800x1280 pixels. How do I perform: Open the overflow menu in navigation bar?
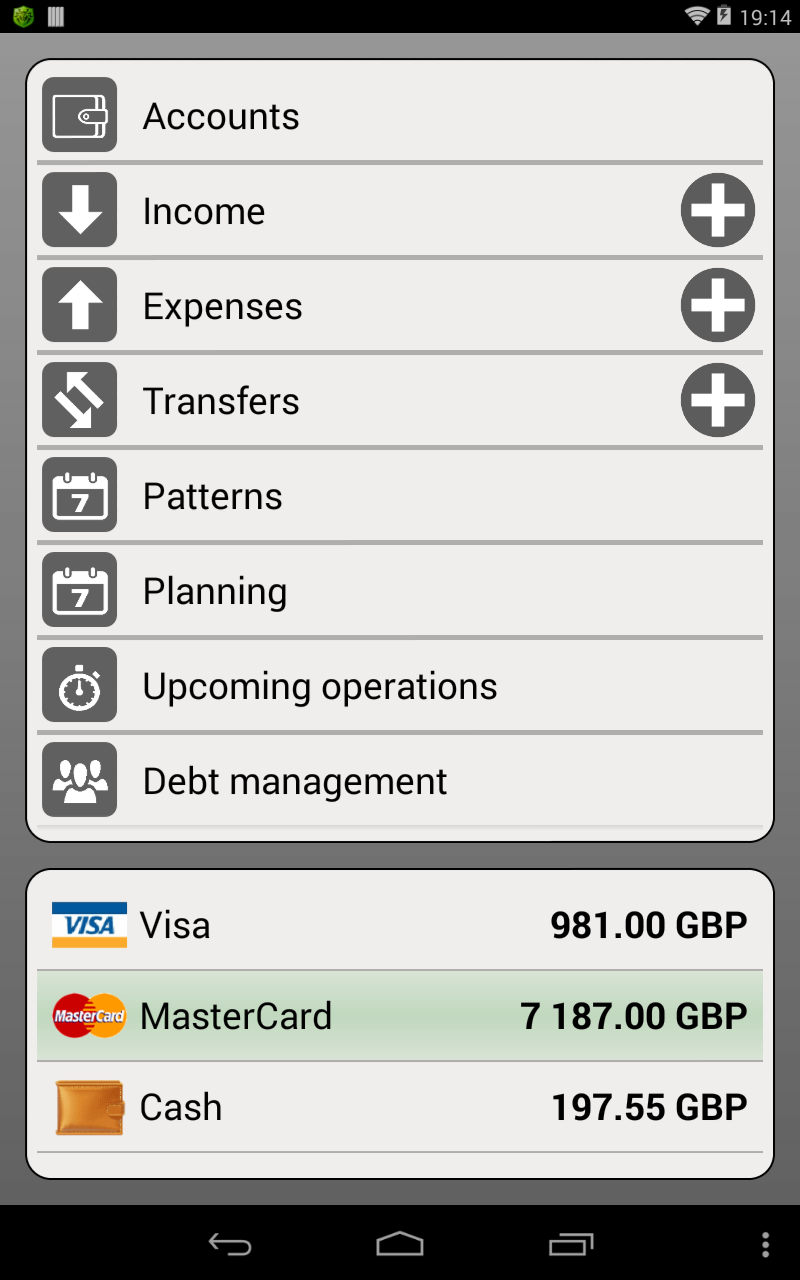tap(765, 1244)
